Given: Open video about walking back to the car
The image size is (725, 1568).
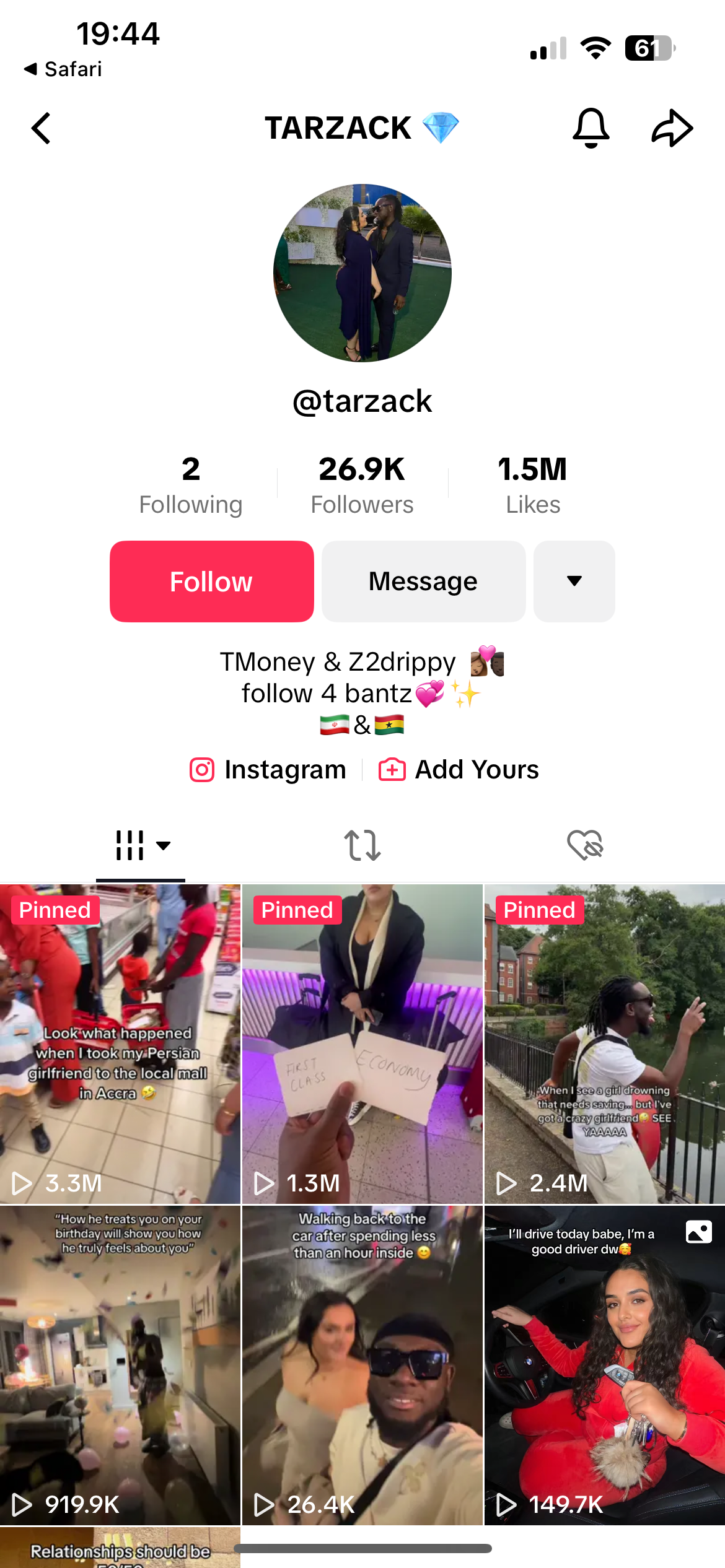Looking at the screenshot, I should pos(362,1364).
